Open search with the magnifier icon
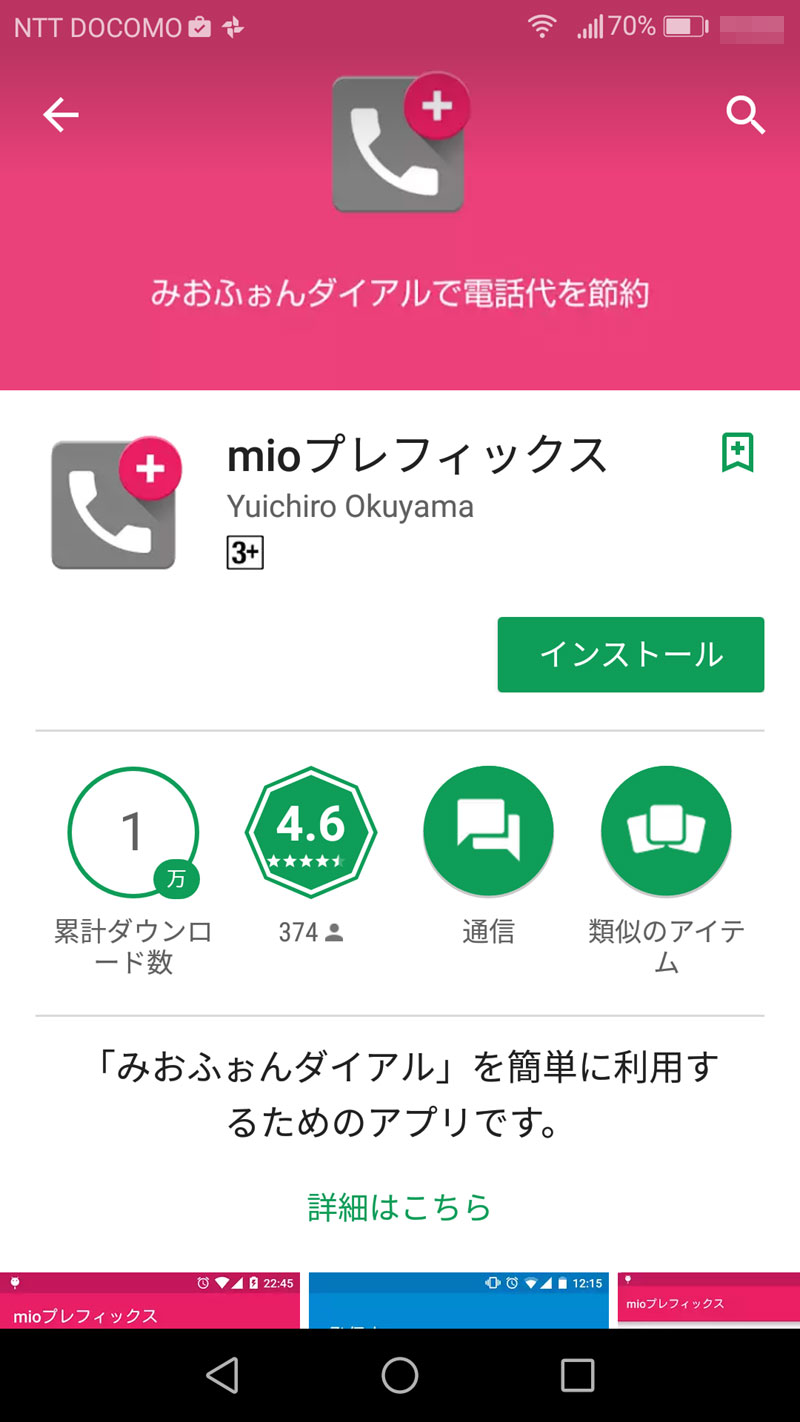The height and width of the screenshot is (1422, 800). [745, 116]
